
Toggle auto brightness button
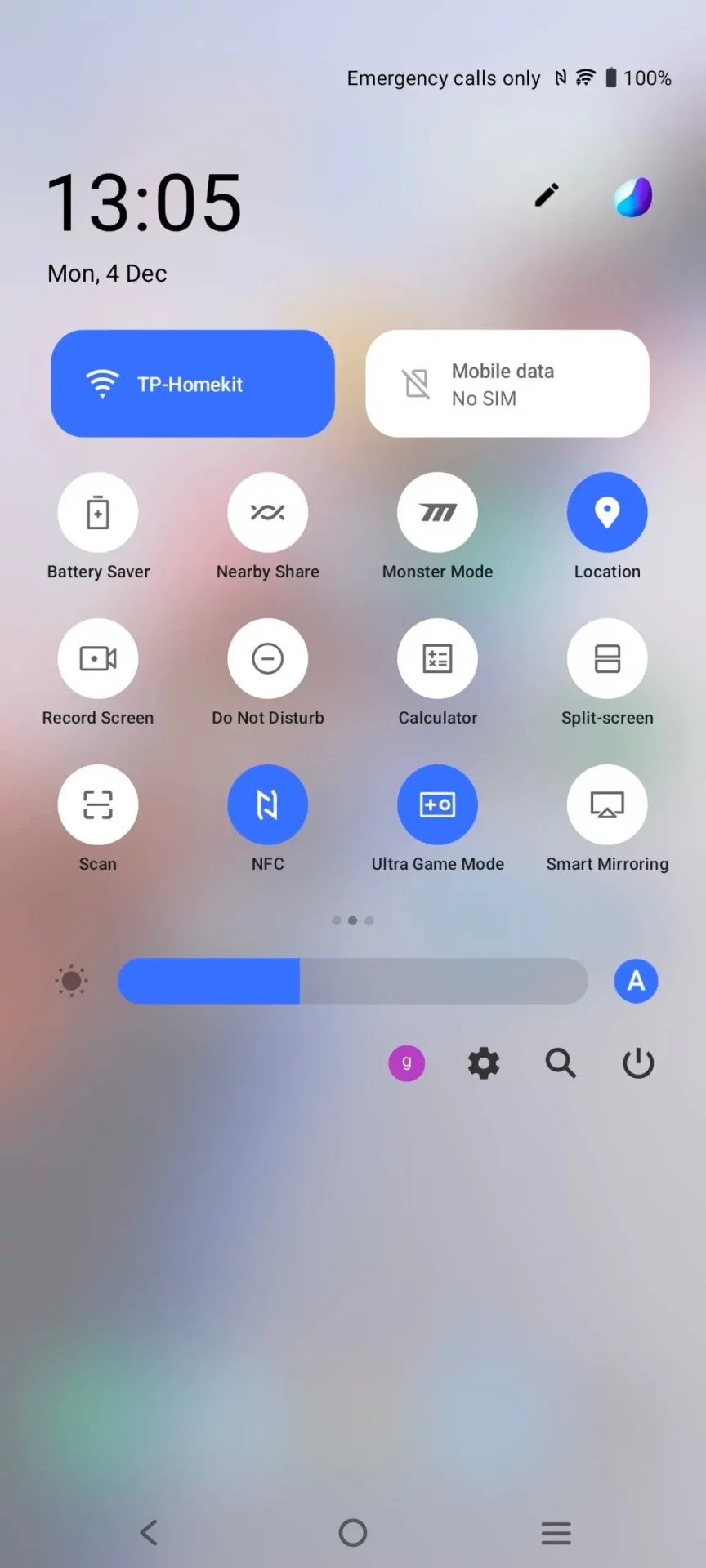coord(636,981)
